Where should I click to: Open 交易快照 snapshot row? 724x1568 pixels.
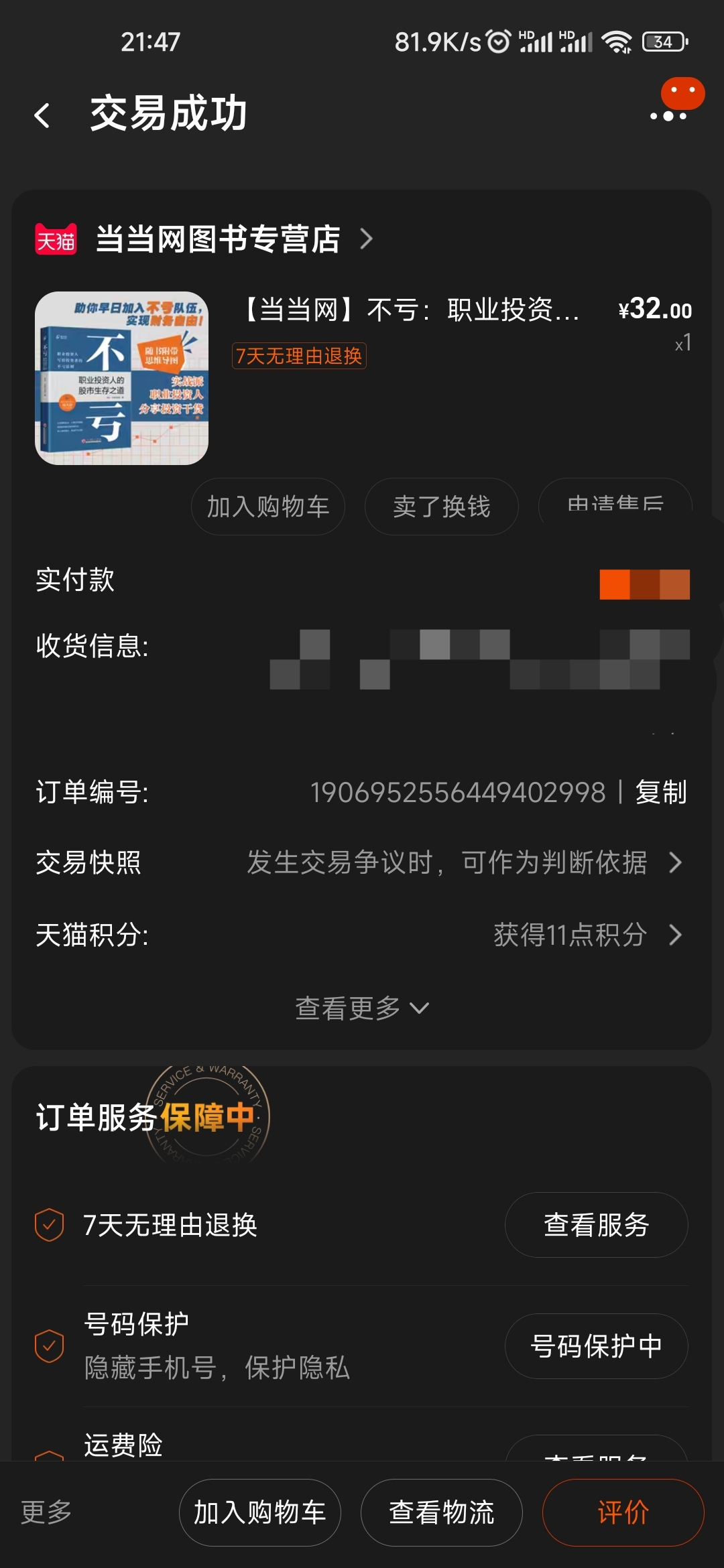point(362,862)
